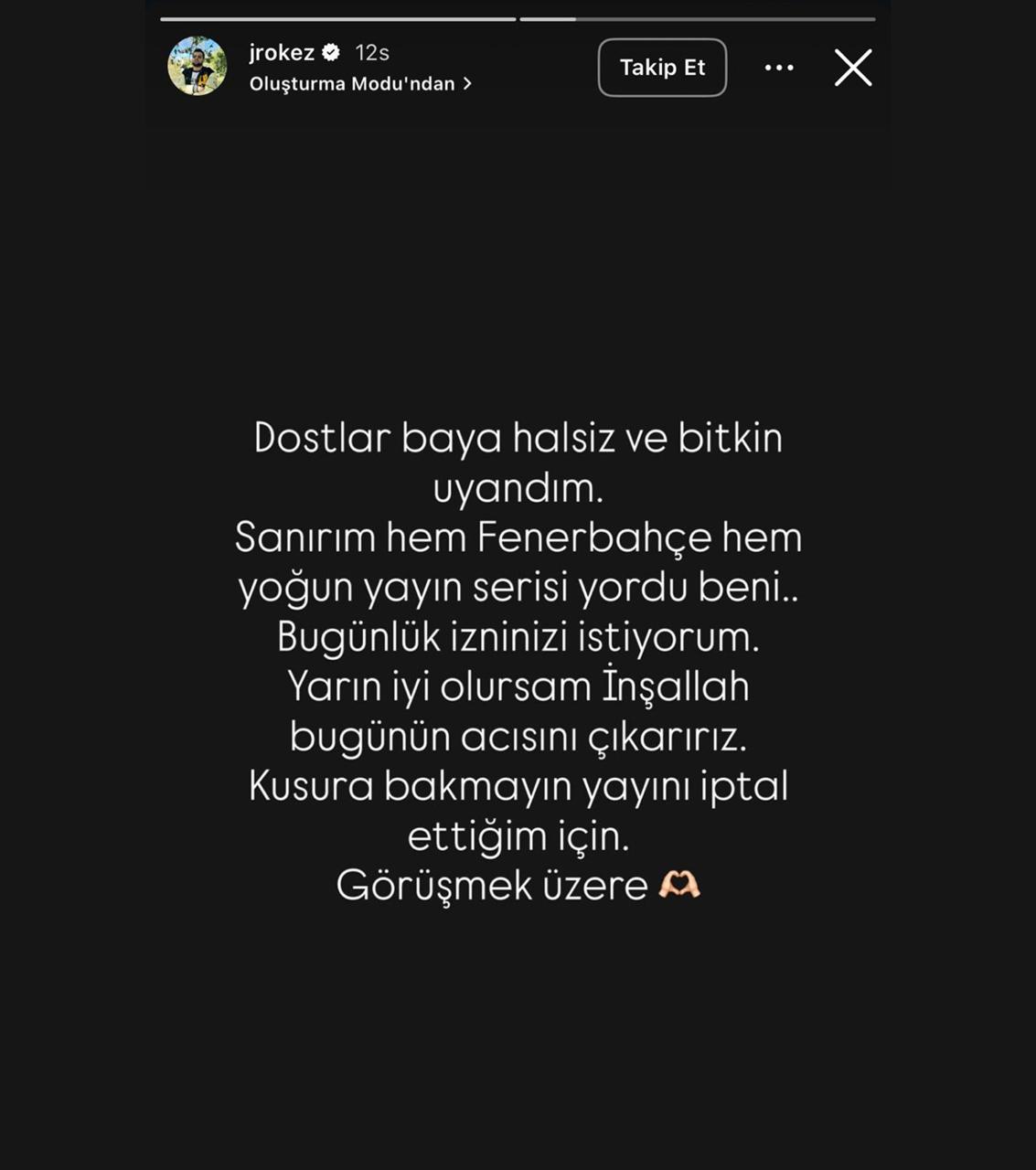The image size is (1036, 1170).
Task: Open jrokez's profile picture
Action: (197, 67)
